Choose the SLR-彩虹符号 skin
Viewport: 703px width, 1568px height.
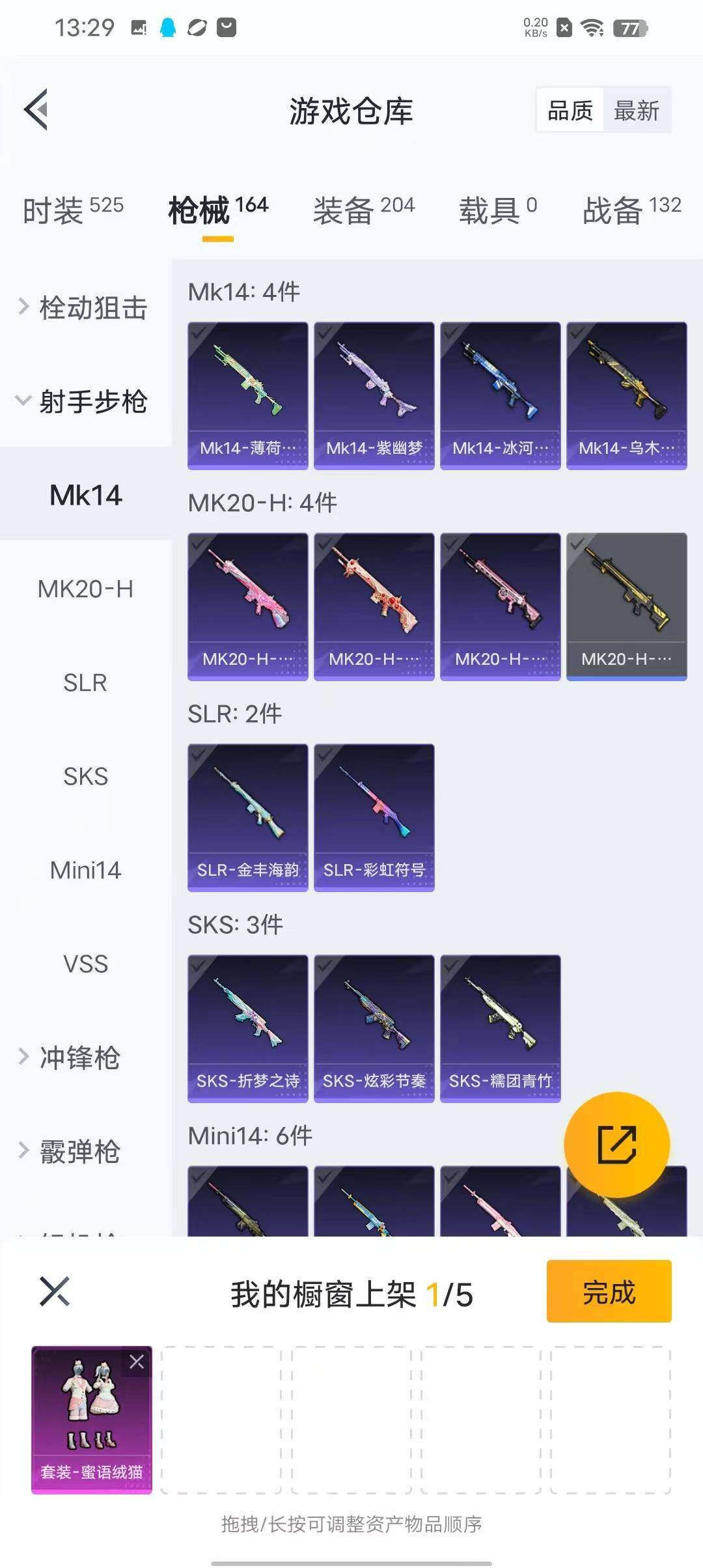[374, 817]
